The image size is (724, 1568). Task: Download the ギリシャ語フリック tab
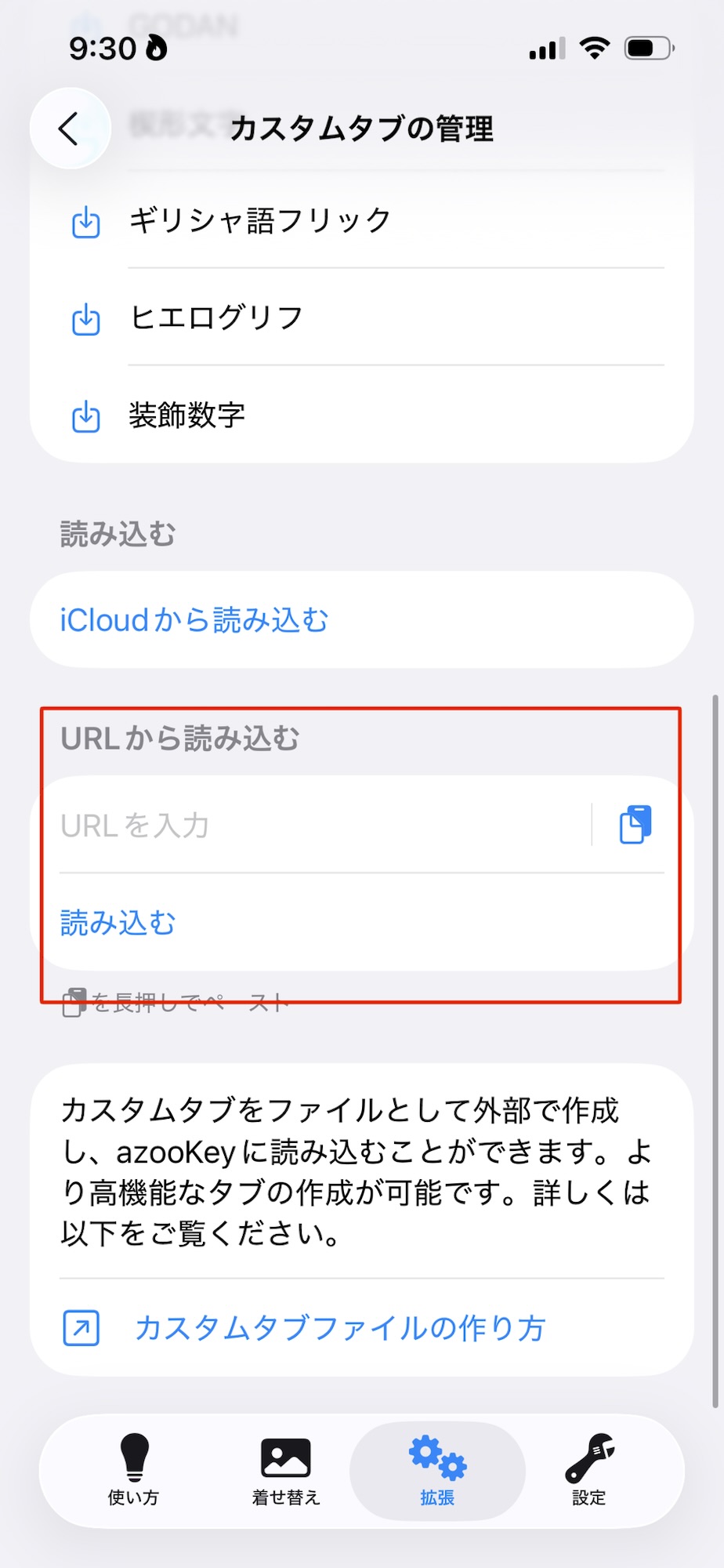point(86,222)
